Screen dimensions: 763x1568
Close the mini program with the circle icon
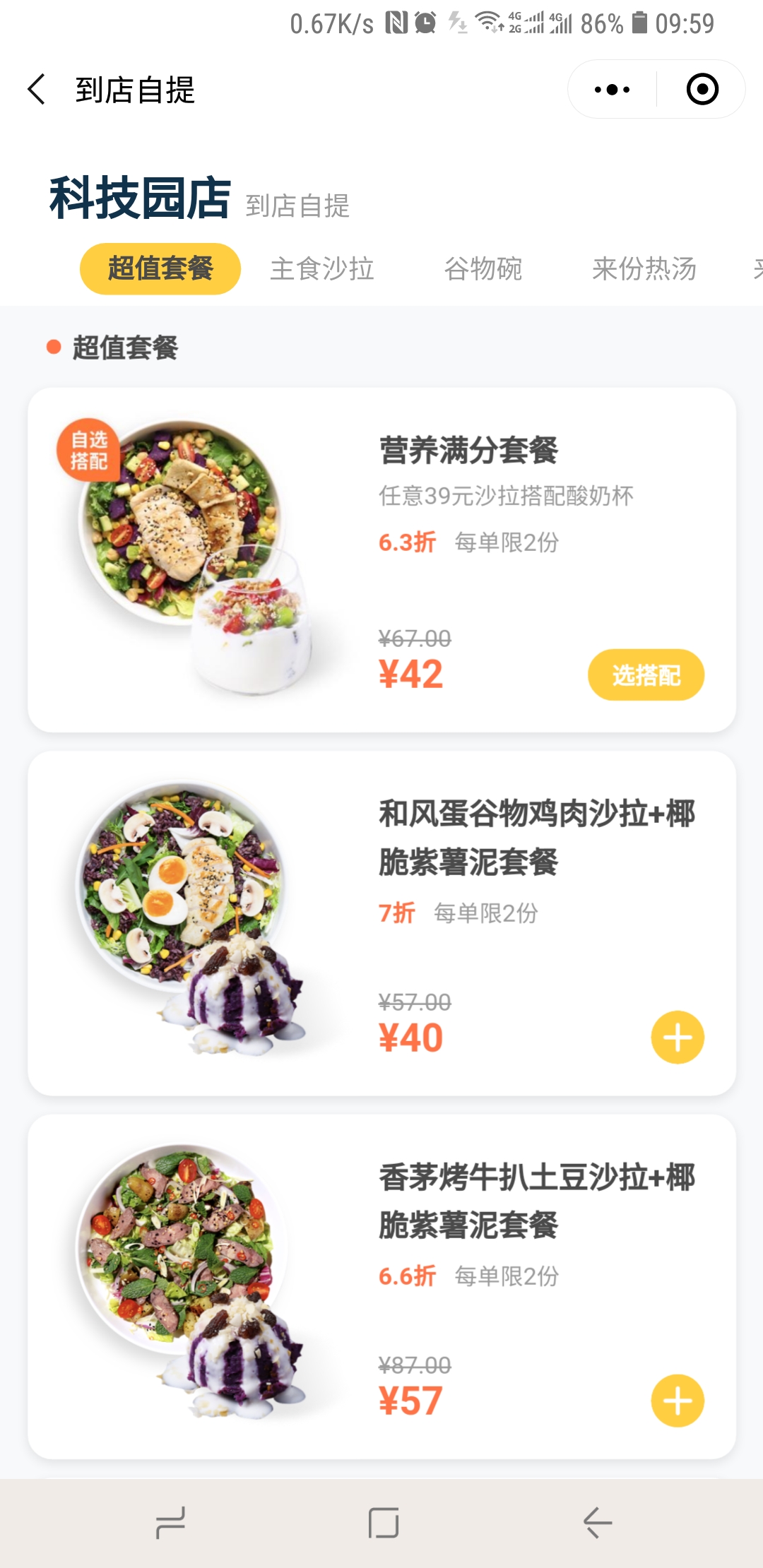(x=702, y=90)
